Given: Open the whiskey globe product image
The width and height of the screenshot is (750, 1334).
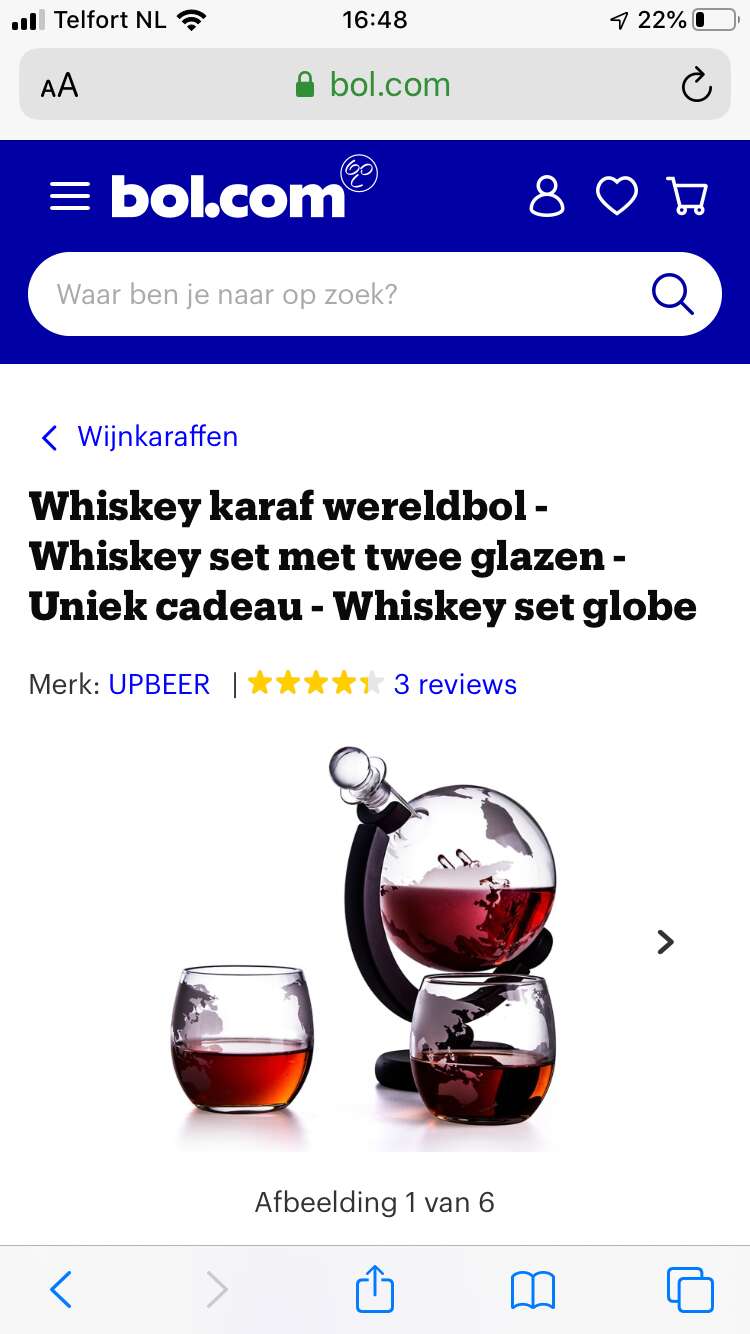Looking at the screenshot, I should tap(365, 946).
